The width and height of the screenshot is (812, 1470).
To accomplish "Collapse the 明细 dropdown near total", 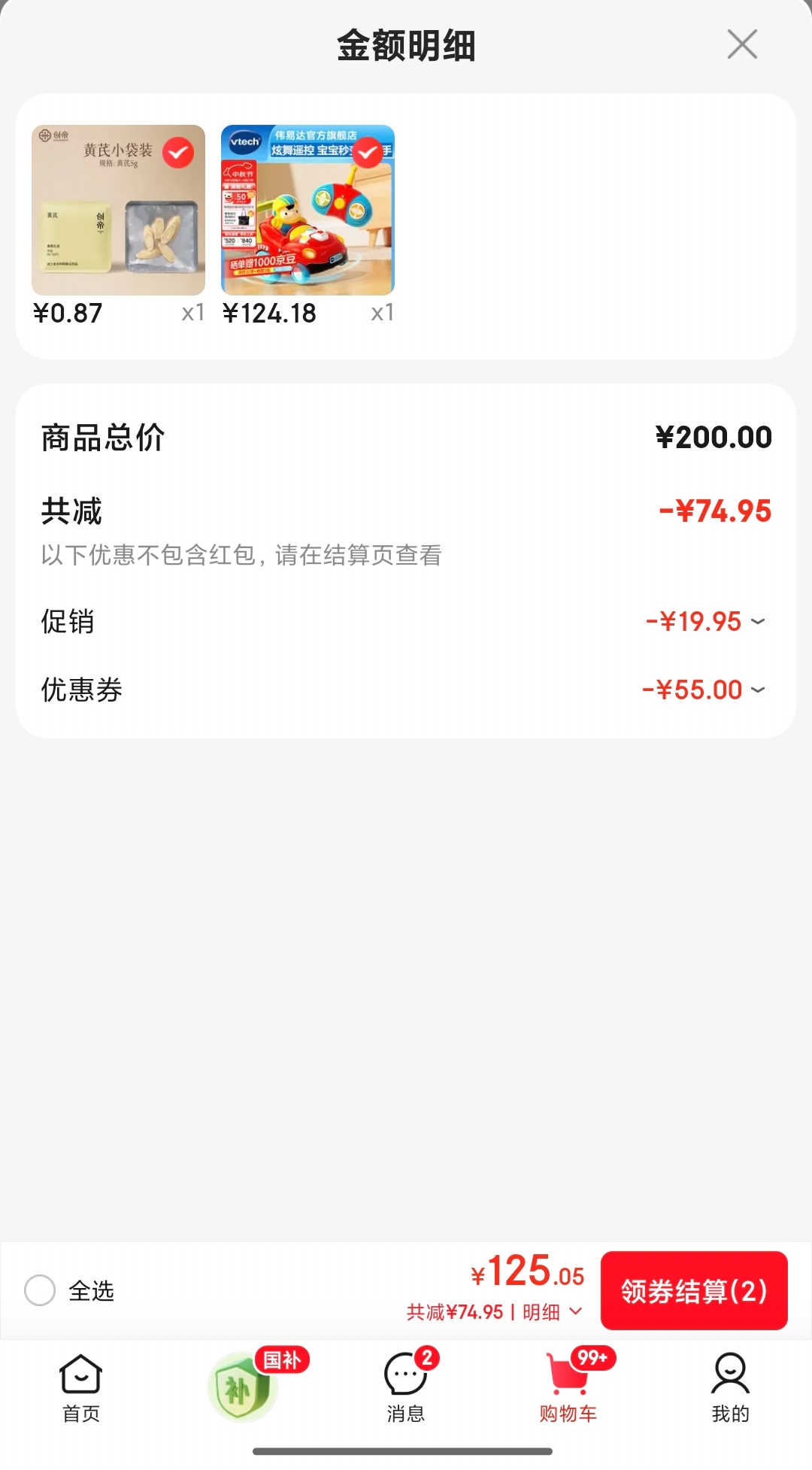I will (552, 1312).
